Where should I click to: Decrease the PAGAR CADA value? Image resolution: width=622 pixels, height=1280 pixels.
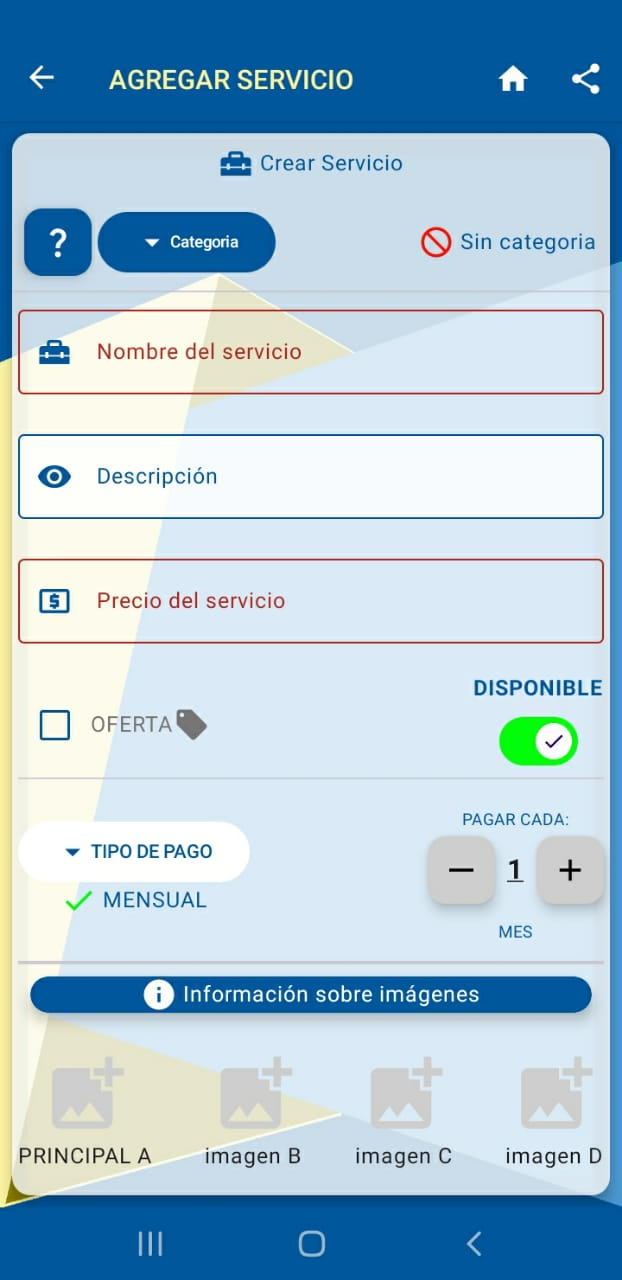coord(461,870)
